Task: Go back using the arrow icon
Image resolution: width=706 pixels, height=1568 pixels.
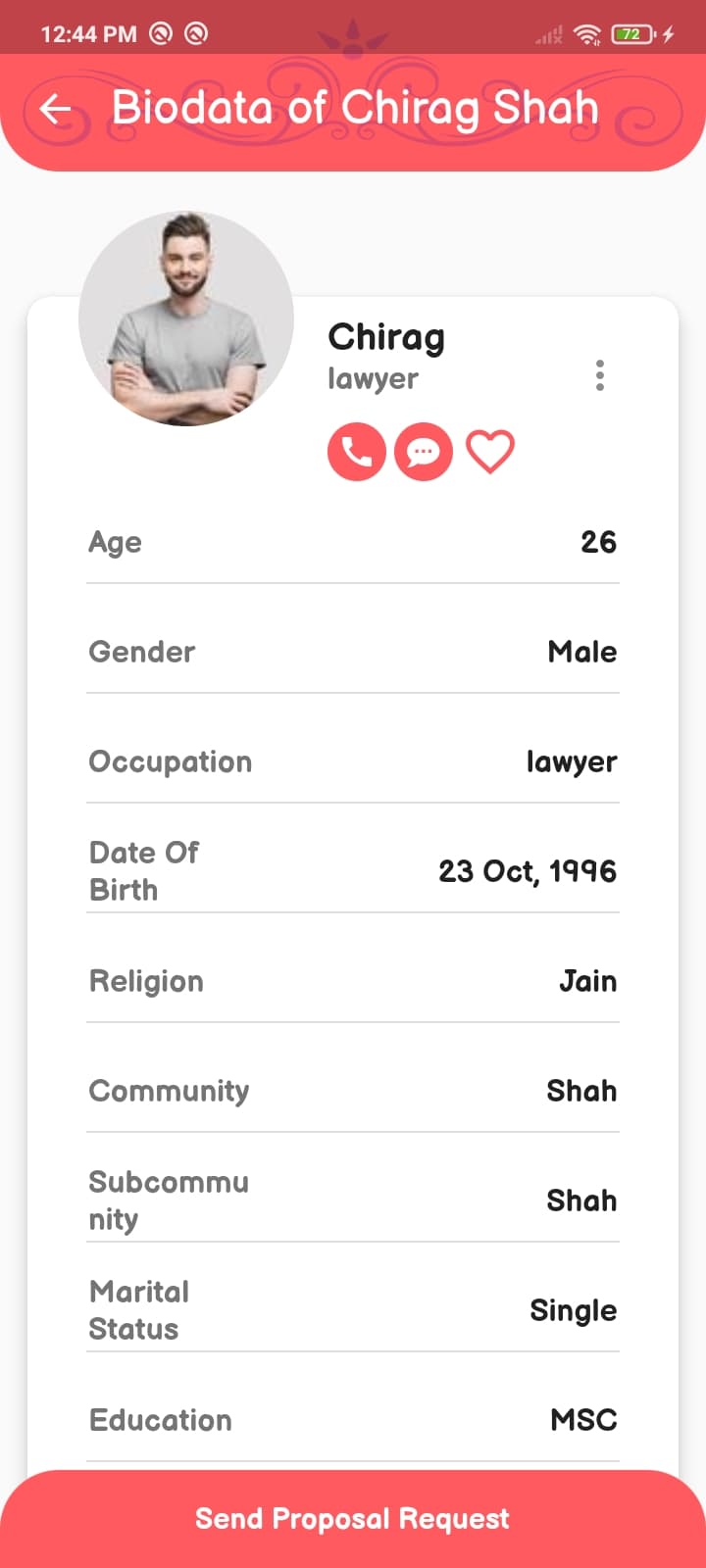Action: [56, 109]
